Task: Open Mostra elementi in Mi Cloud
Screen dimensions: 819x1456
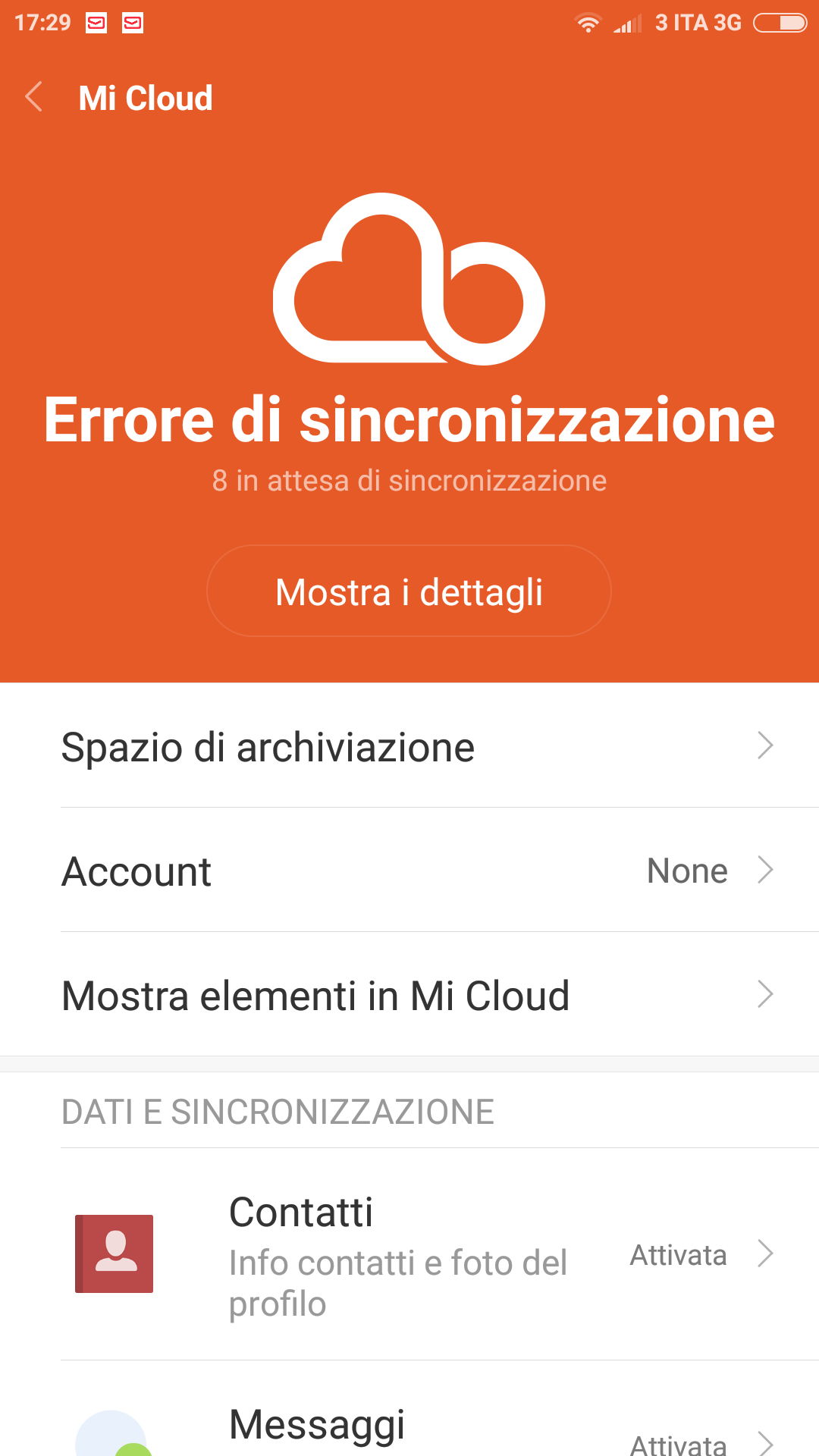Action: coord(409,995)
